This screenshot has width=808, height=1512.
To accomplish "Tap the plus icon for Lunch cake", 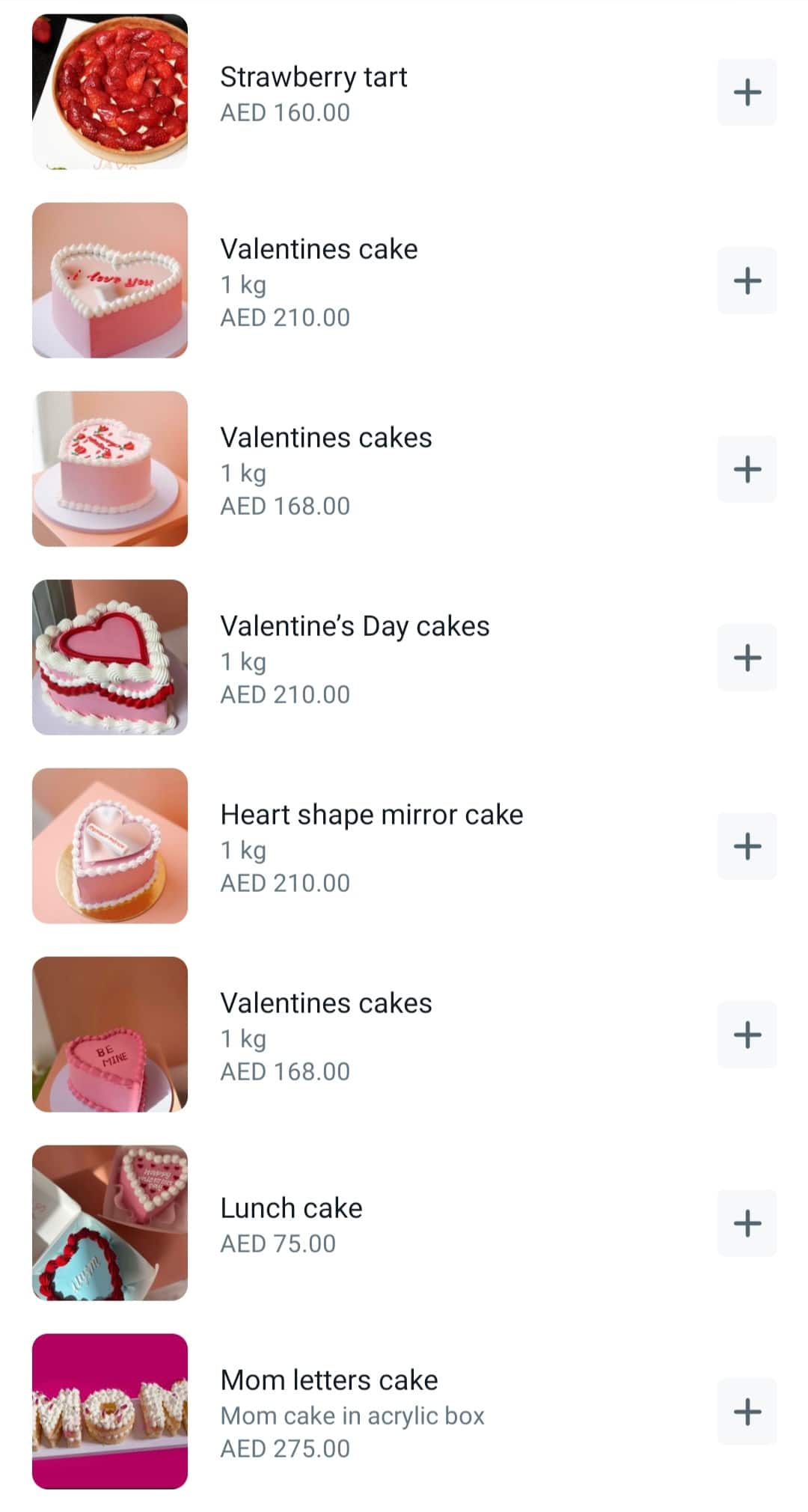I will (746, 1223).
